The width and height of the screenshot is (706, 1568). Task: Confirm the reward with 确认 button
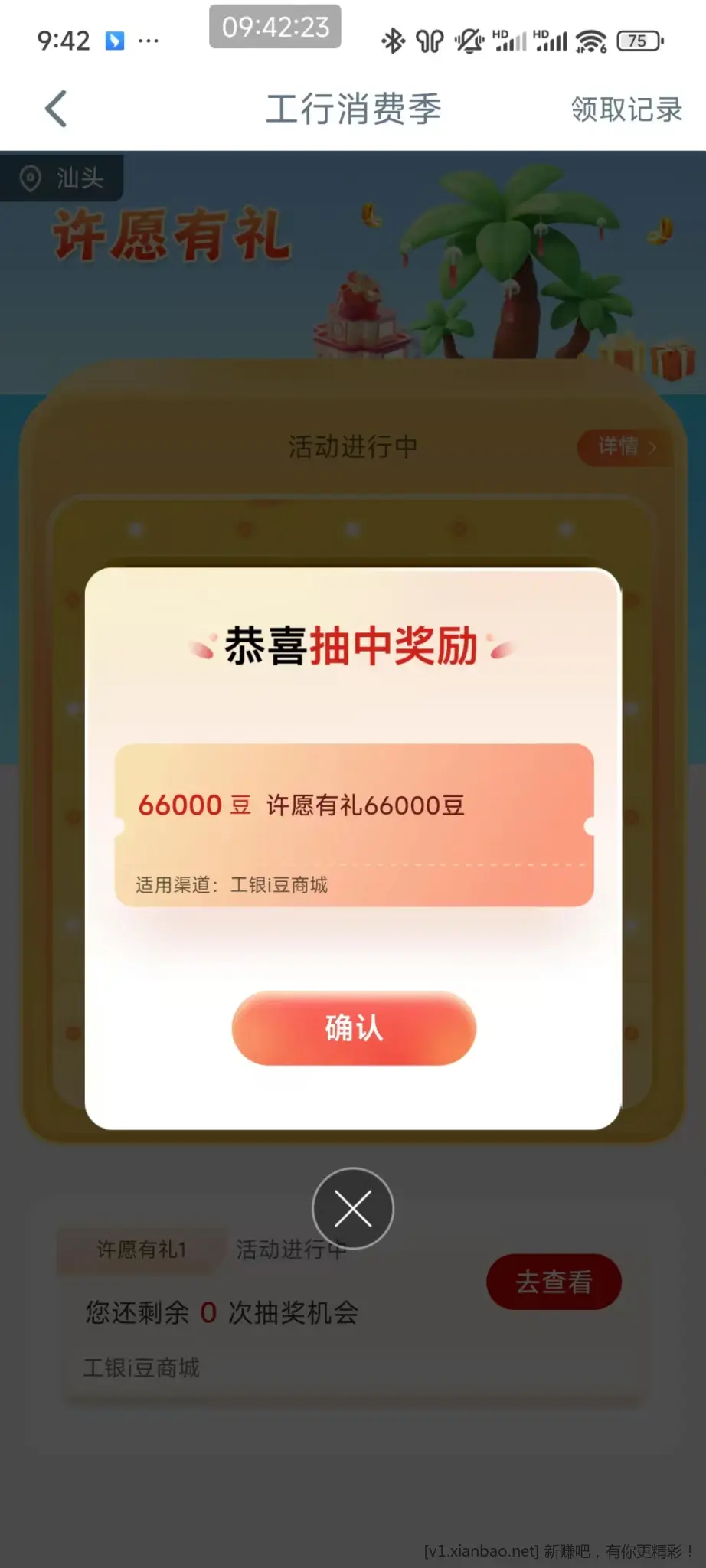[354, 1027]
